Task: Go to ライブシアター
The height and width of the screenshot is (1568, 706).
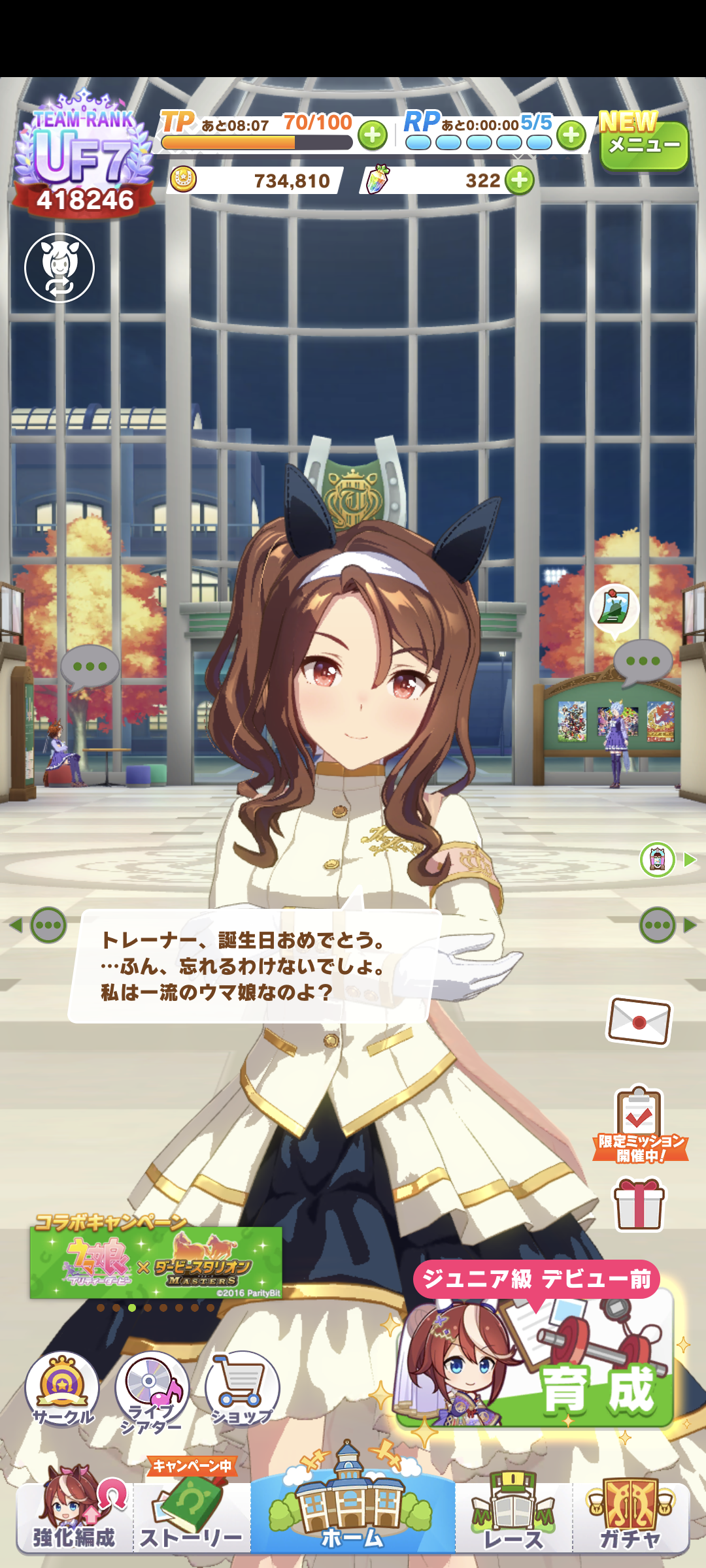Action: pos(152,1390)
